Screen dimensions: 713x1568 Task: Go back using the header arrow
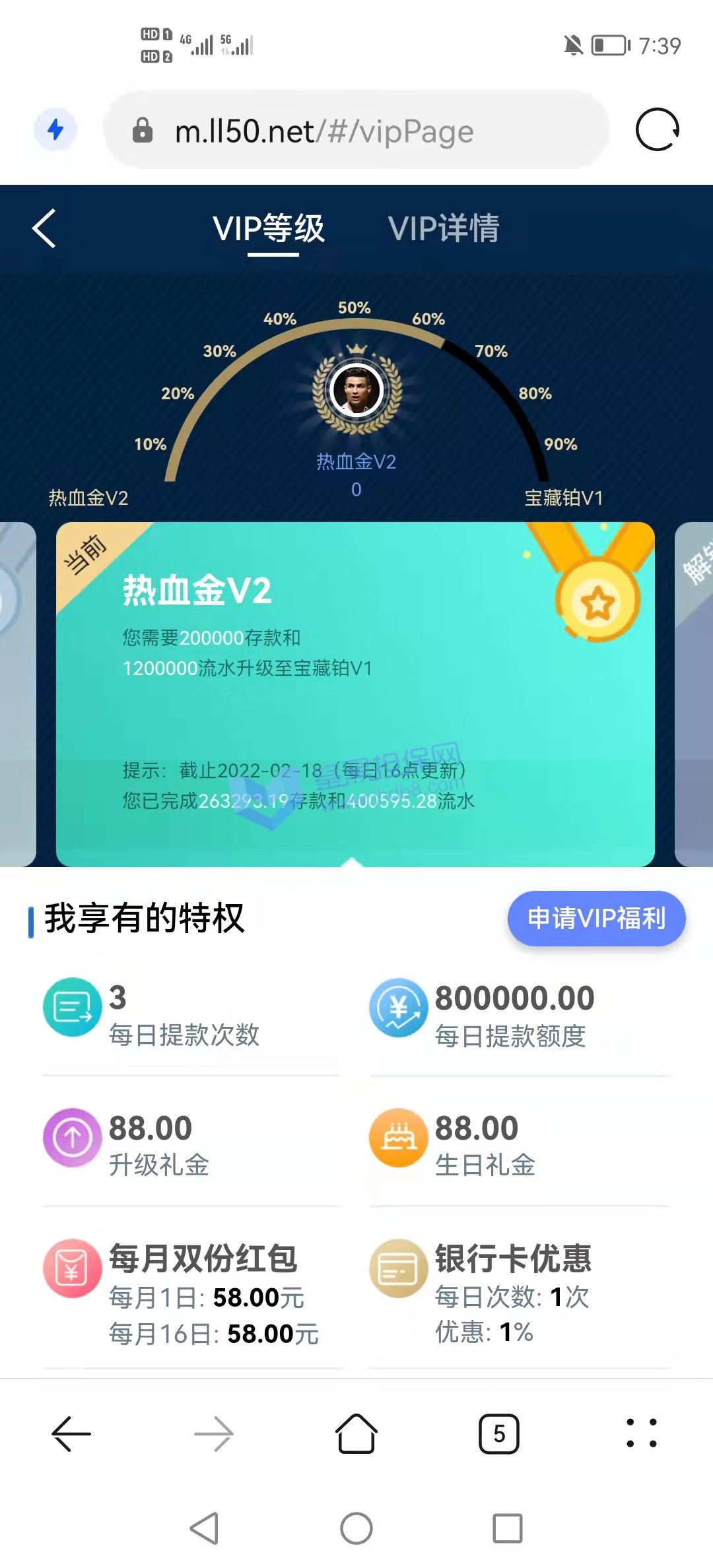pyautogui.click(x=44, y=228)
